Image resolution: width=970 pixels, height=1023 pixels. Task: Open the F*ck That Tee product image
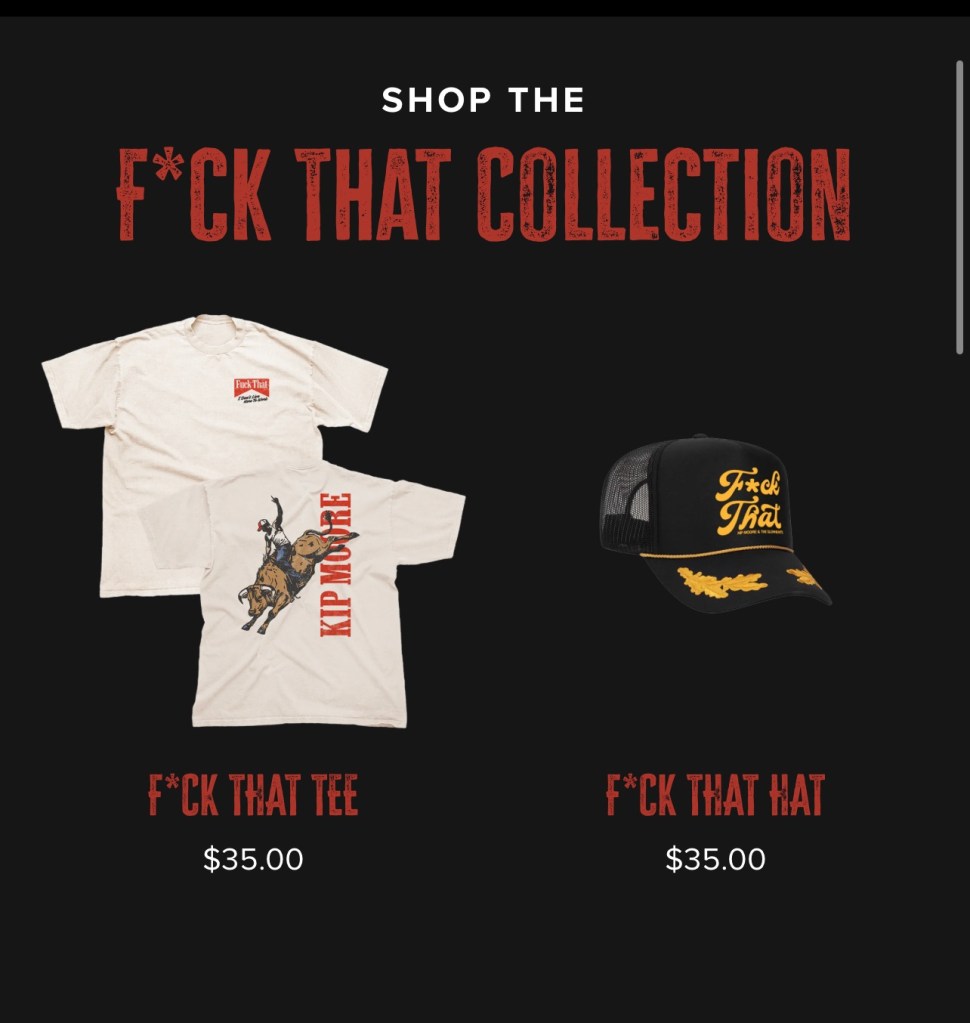click(253, 520)
